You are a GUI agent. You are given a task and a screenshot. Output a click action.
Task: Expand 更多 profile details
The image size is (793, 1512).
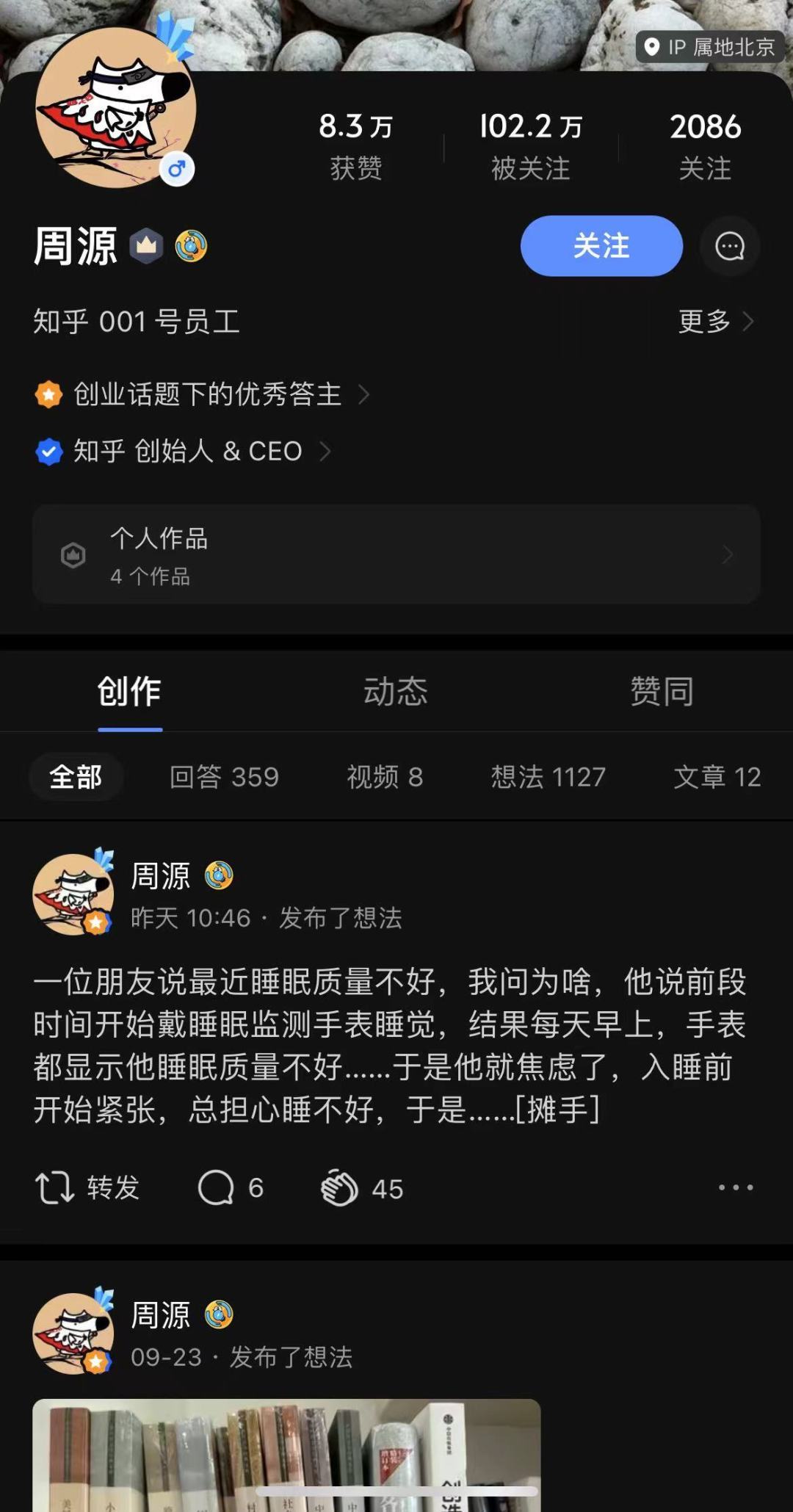(714, 322)
